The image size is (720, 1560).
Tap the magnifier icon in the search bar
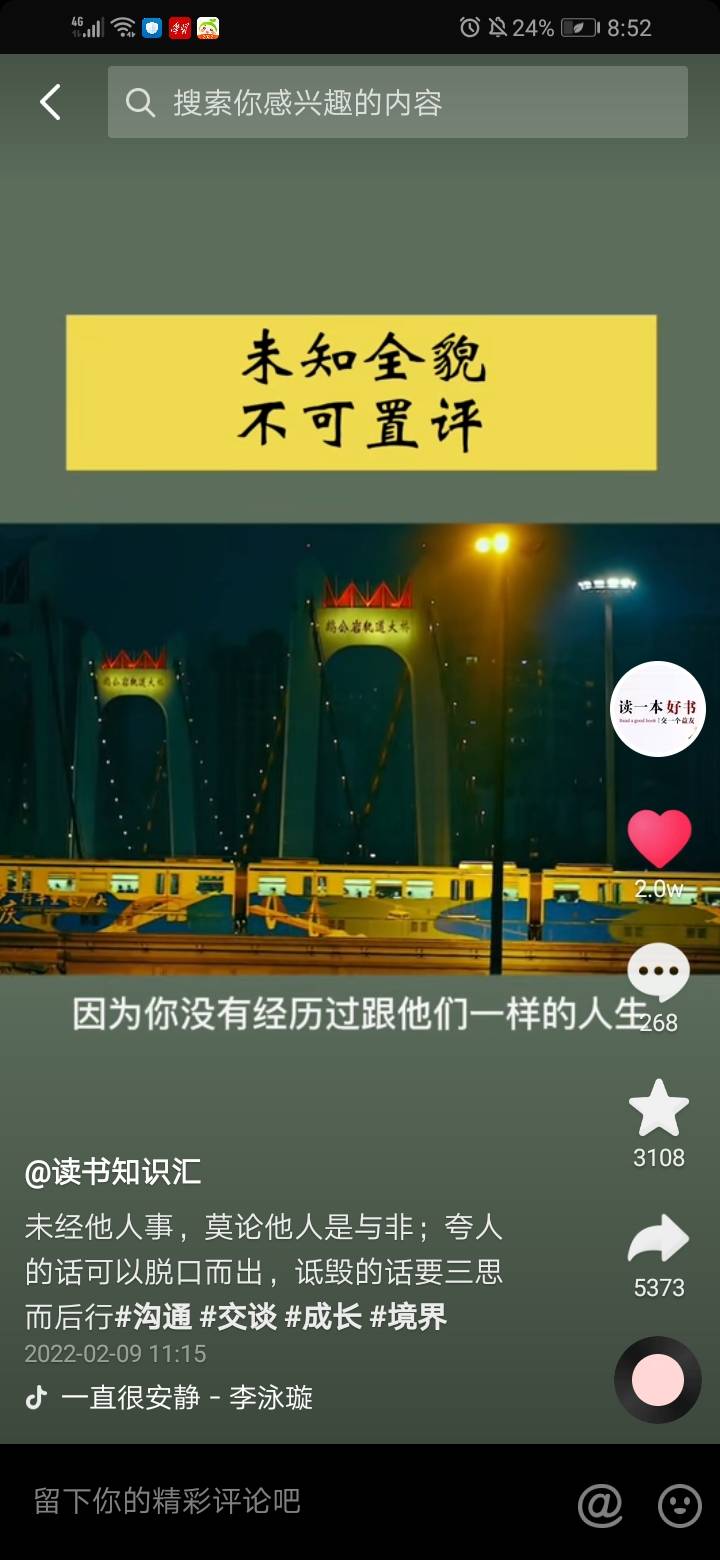pos(140,101)
